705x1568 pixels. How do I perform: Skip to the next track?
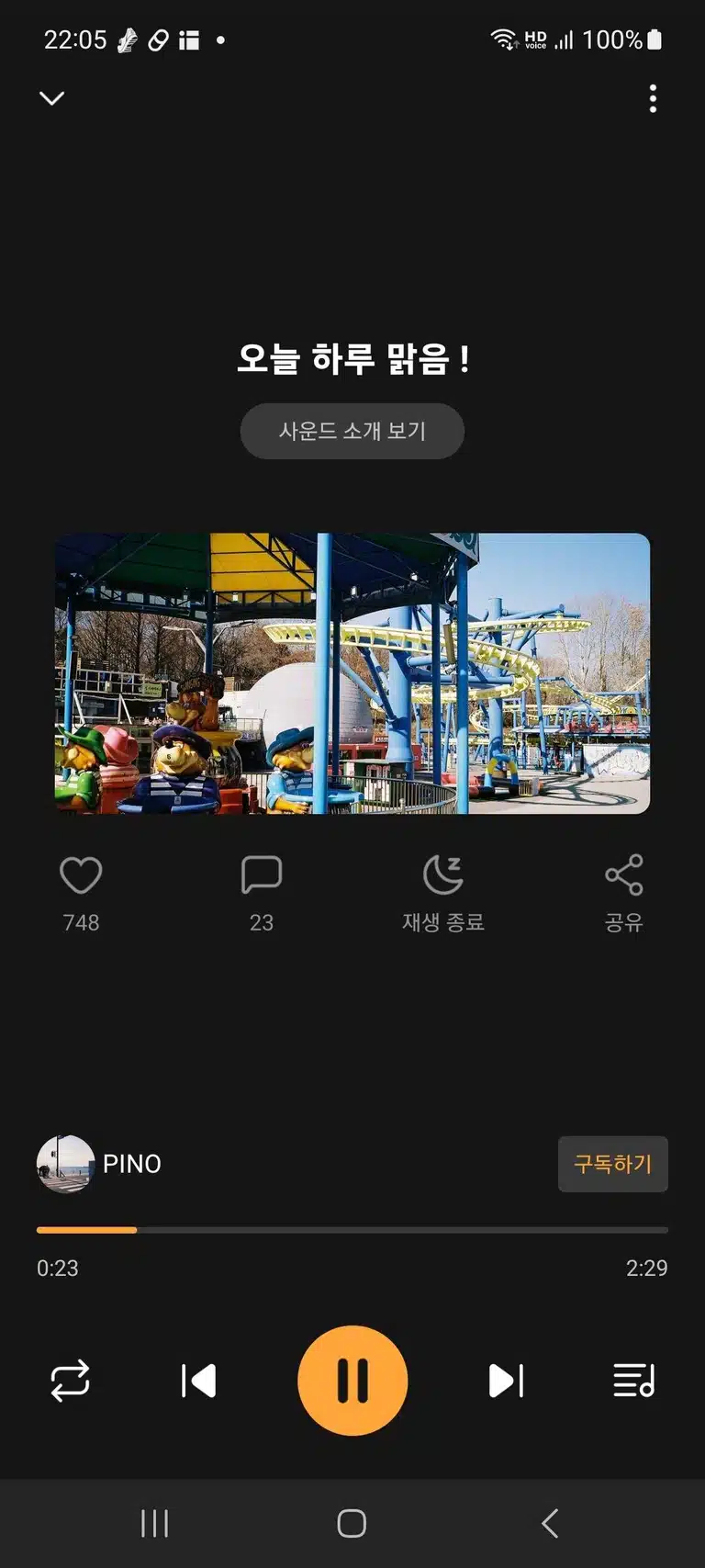507,1381
